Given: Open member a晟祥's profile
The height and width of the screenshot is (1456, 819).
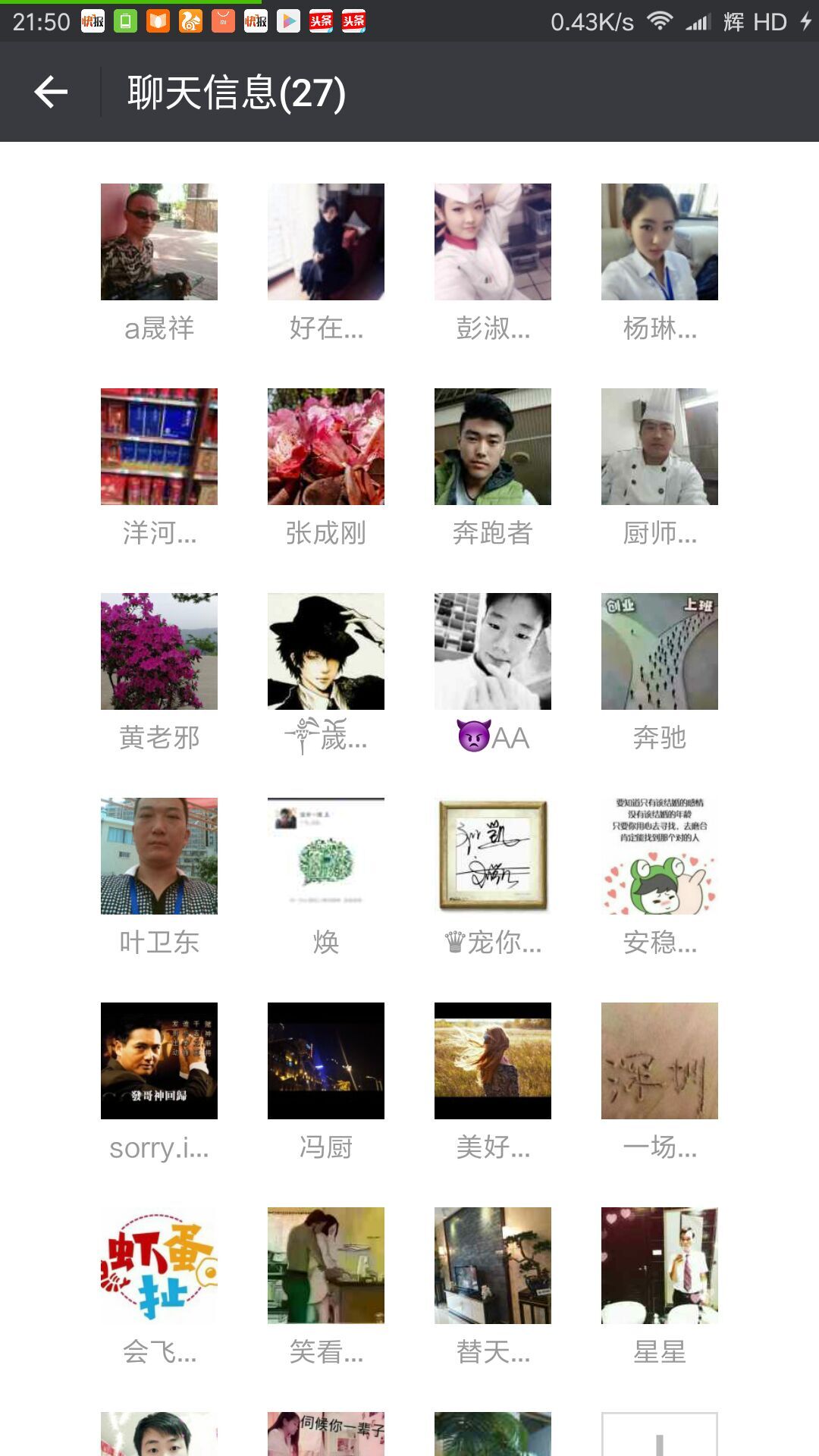Looking at the screenshot, I should pos(159,242).
